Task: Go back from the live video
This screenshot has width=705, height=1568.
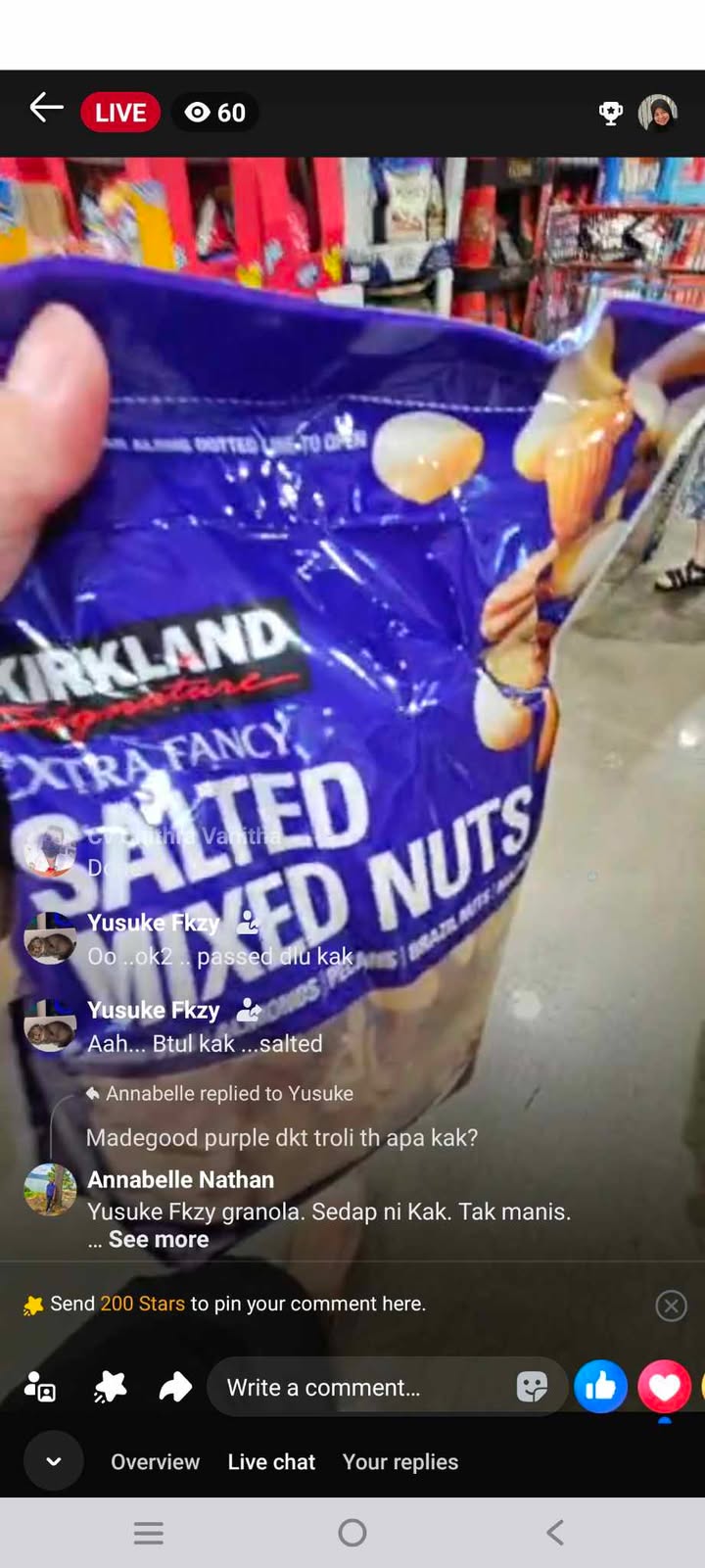Action: point(46,109)
